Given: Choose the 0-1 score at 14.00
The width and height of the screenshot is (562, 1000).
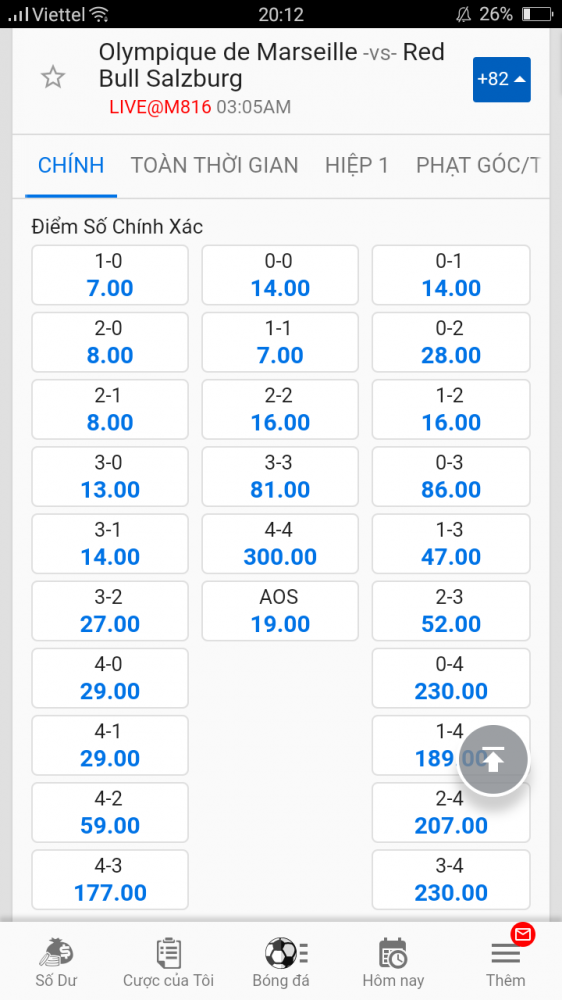Looking at the screenshot, I should click(x=451, y=275).
